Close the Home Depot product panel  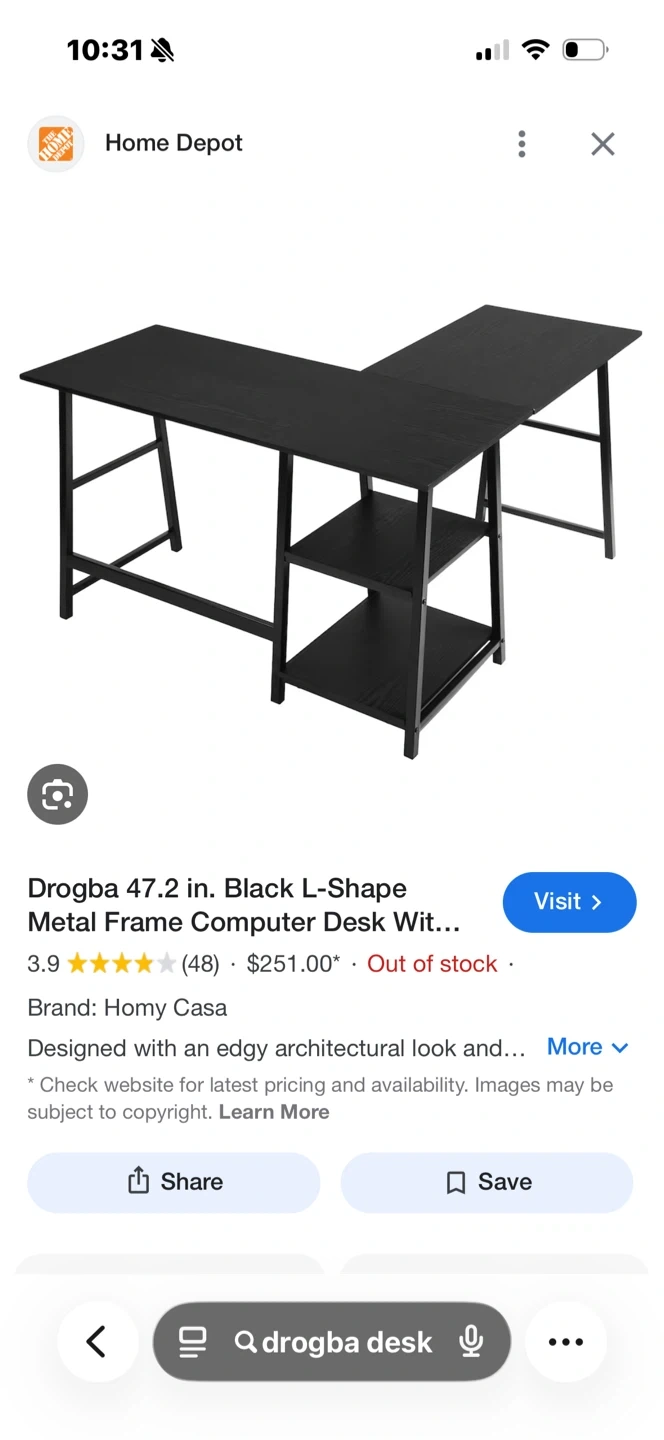[x=602, y=144]
